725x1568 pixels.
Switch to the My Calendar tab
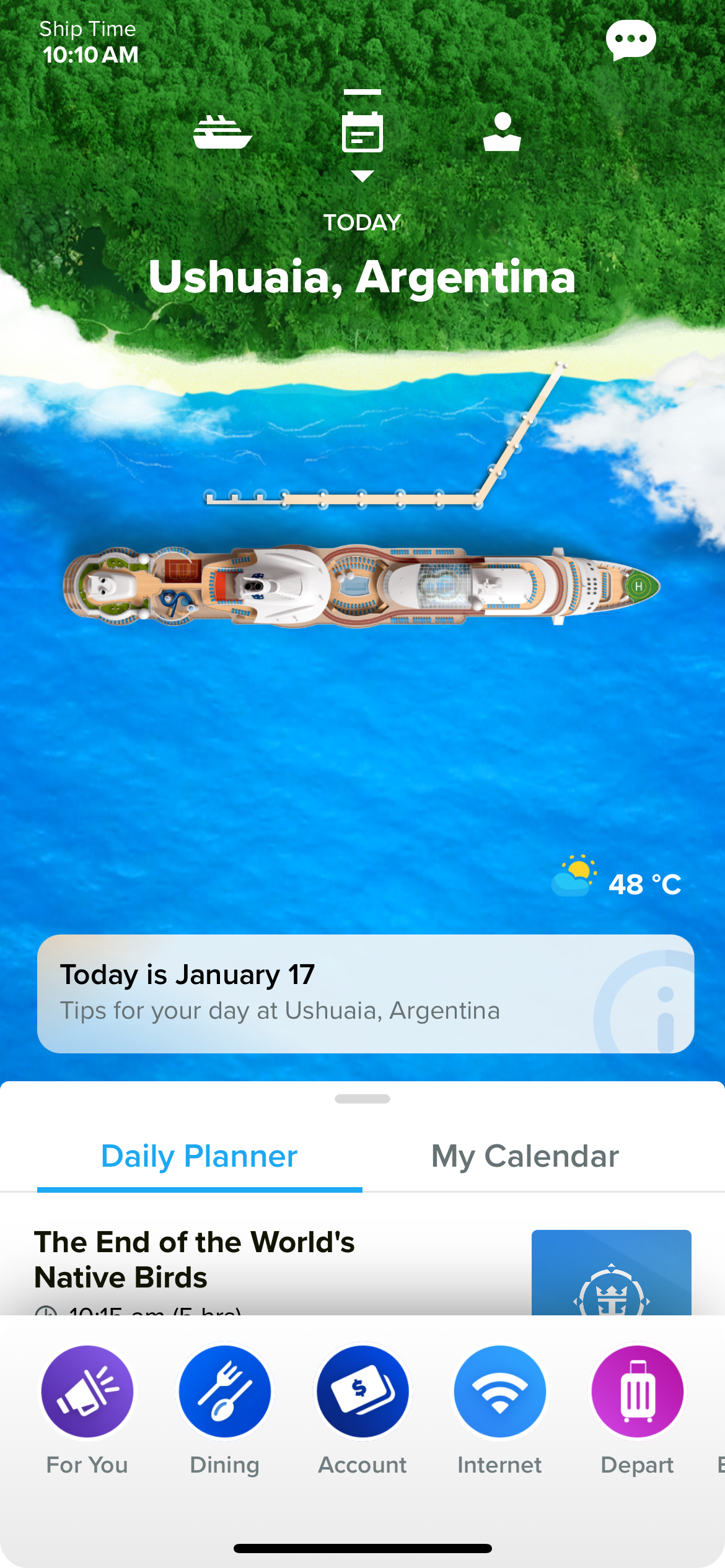click(525, 1156)
